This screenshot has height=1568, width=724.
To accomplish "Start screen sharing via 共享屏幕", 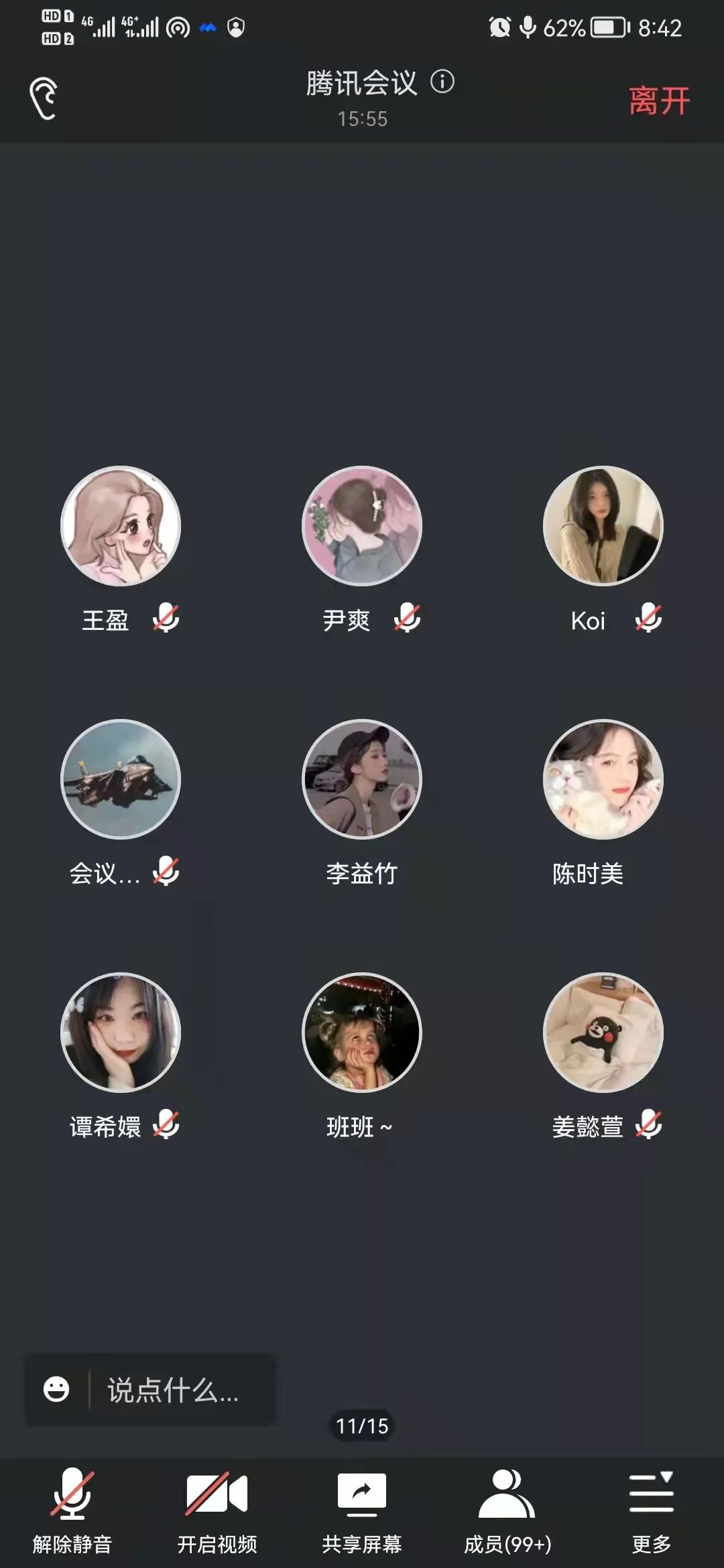I will pos(362,1508).
